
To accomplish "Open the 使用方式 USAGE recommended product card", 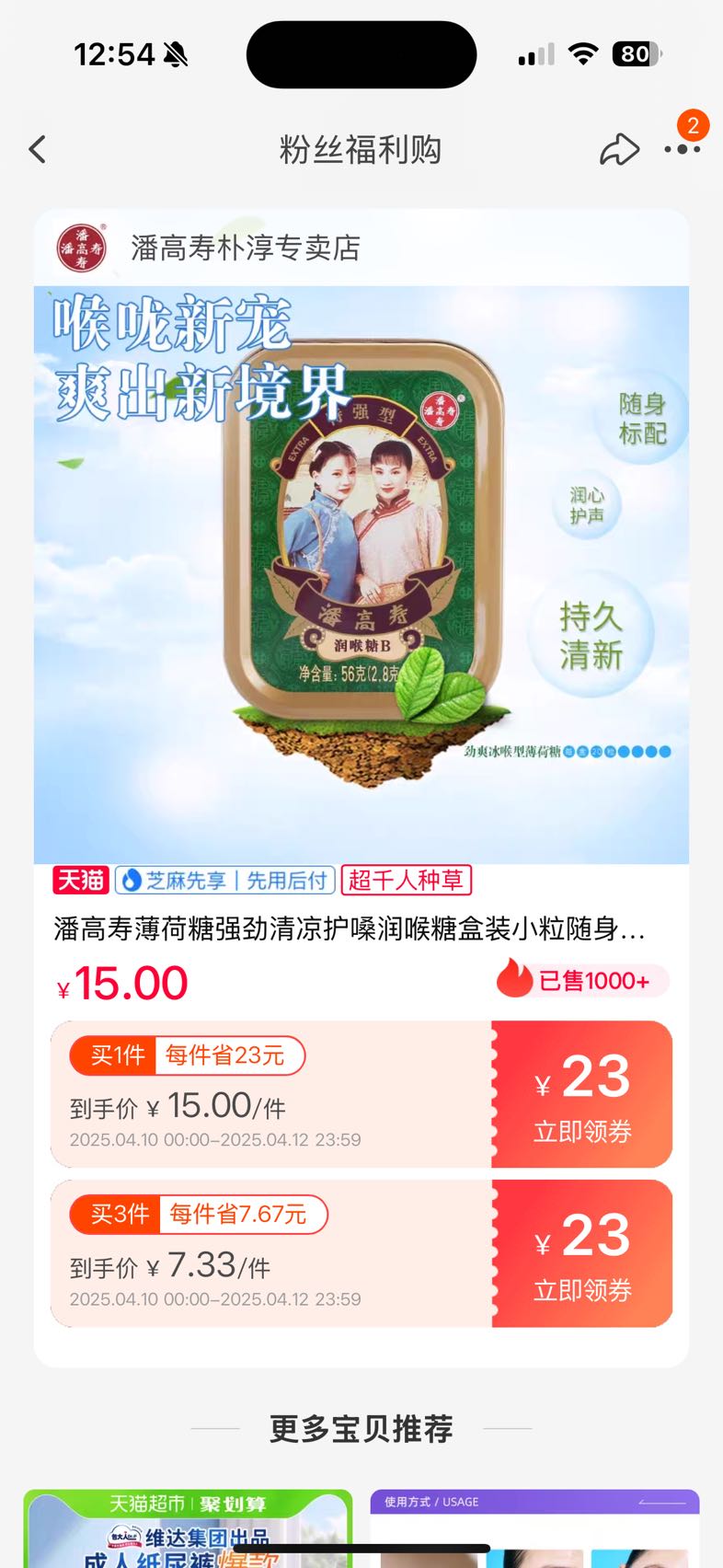I will coord(534,1529).
